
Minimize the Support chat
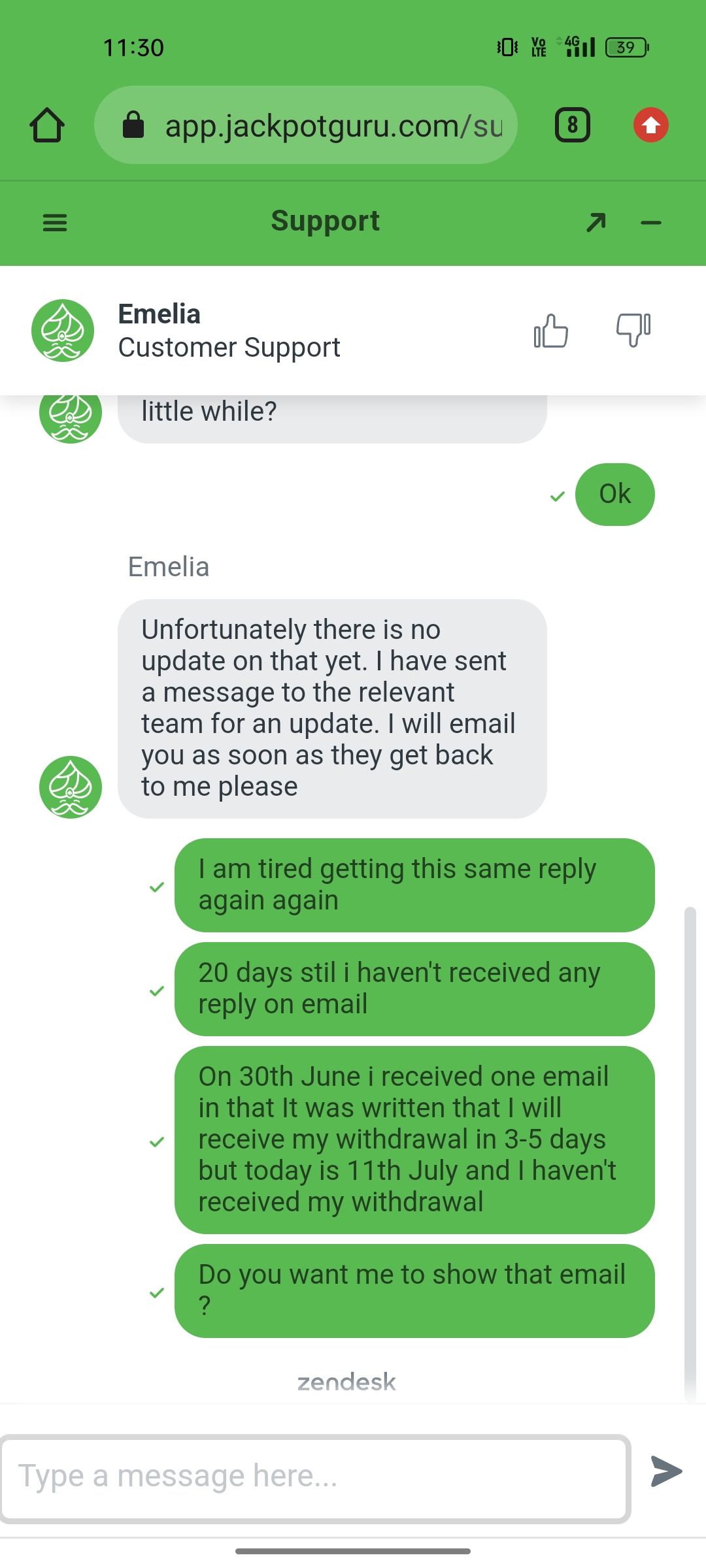(650, 223)
